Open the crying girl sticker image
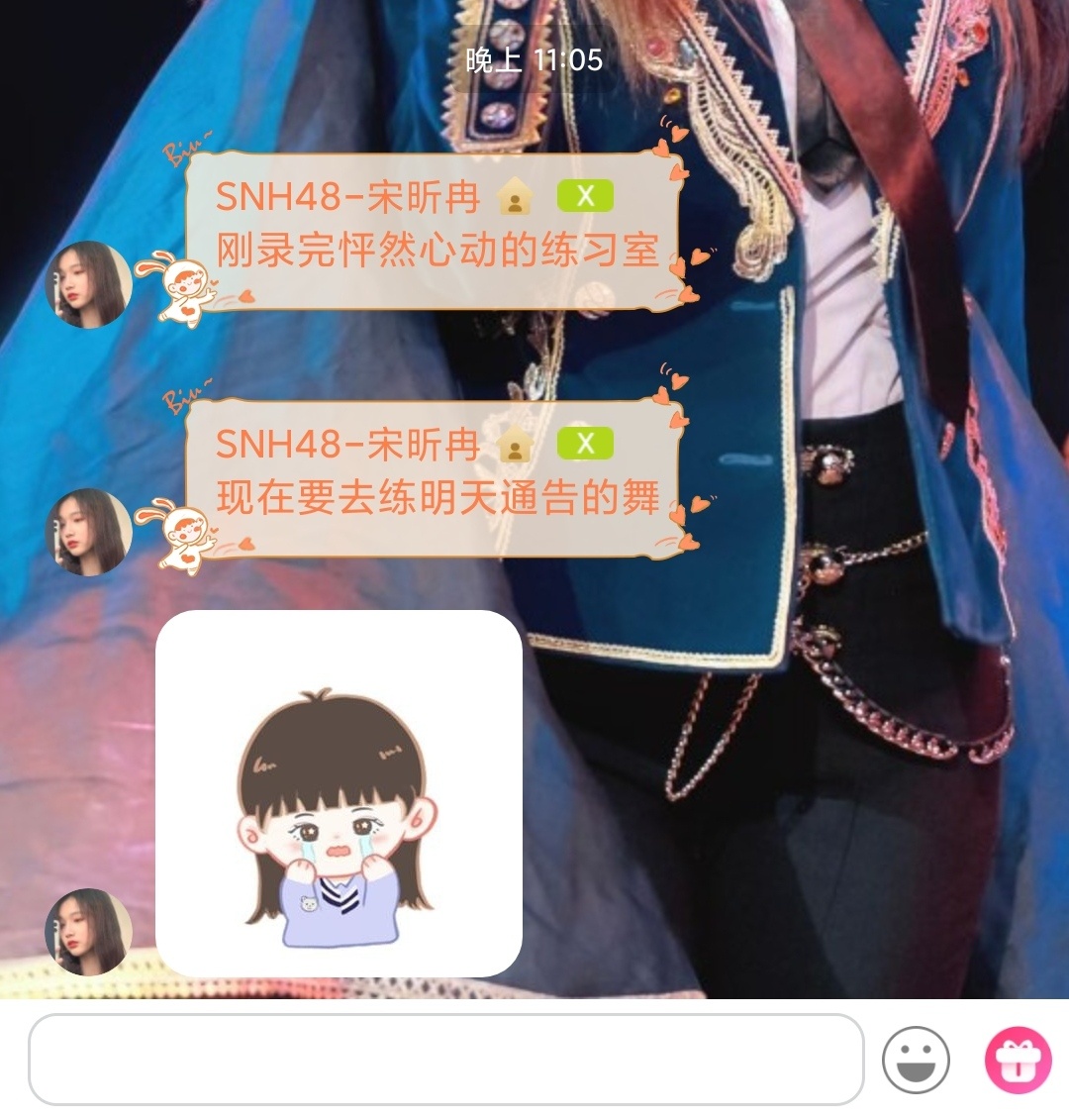 tap(339, 793)
